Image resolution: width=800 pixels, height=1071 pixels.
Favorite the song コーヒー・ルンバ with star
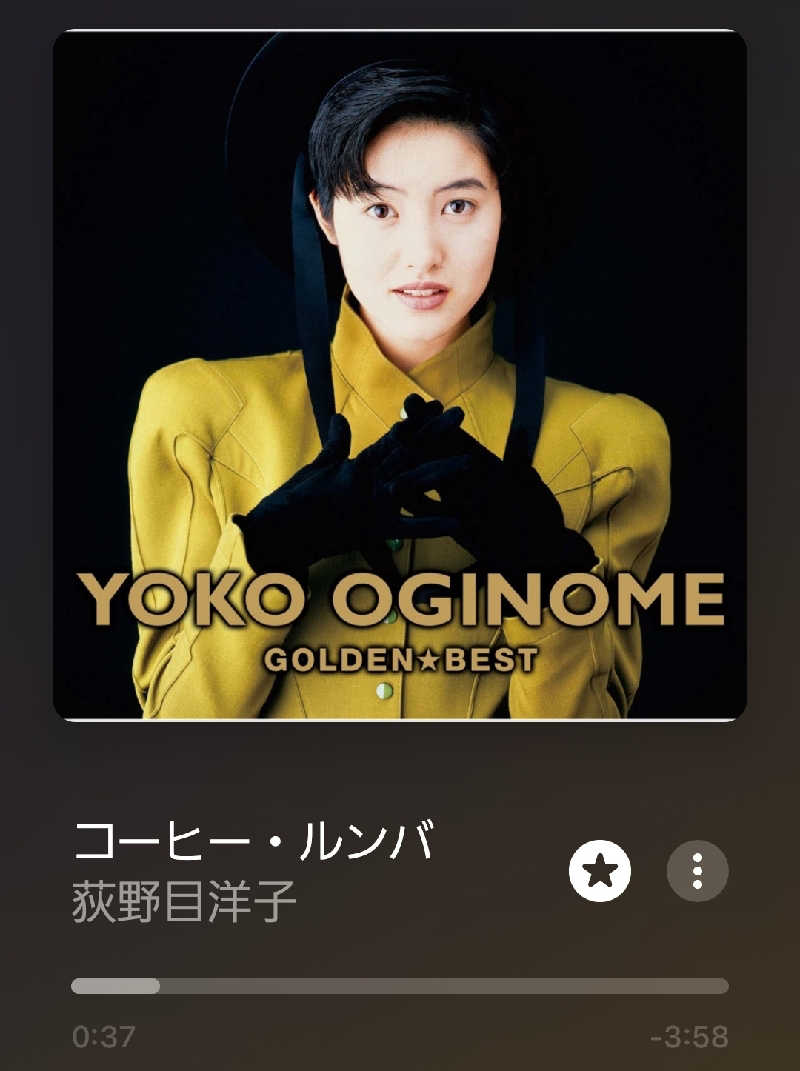click(x=600, y=872)
